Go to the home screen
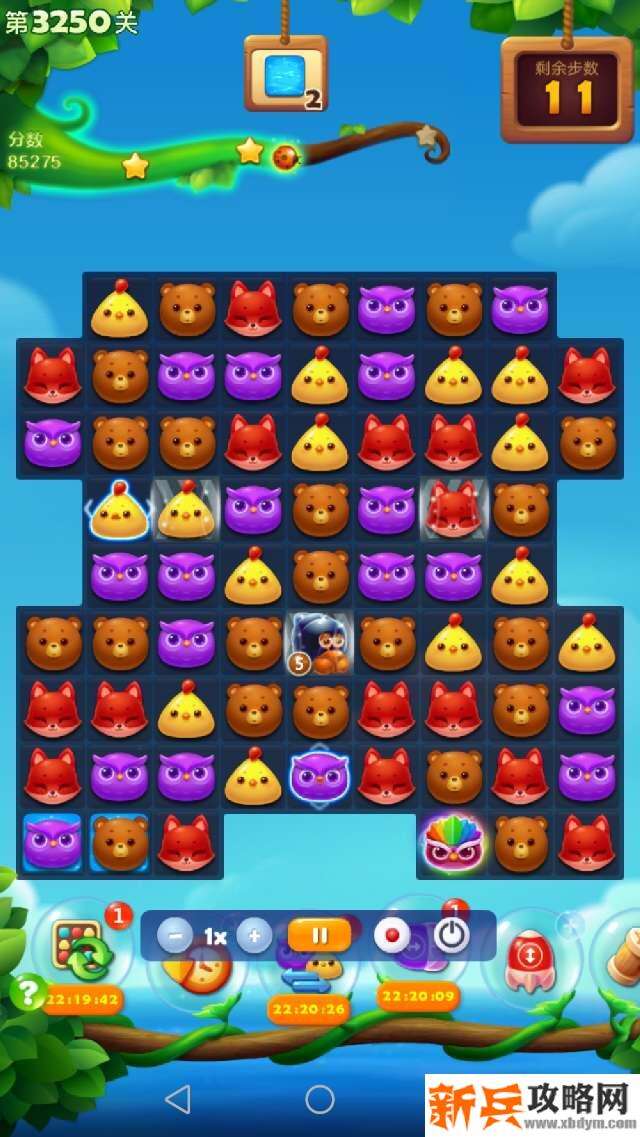 pyautogui.click(x=320, y=1100)
